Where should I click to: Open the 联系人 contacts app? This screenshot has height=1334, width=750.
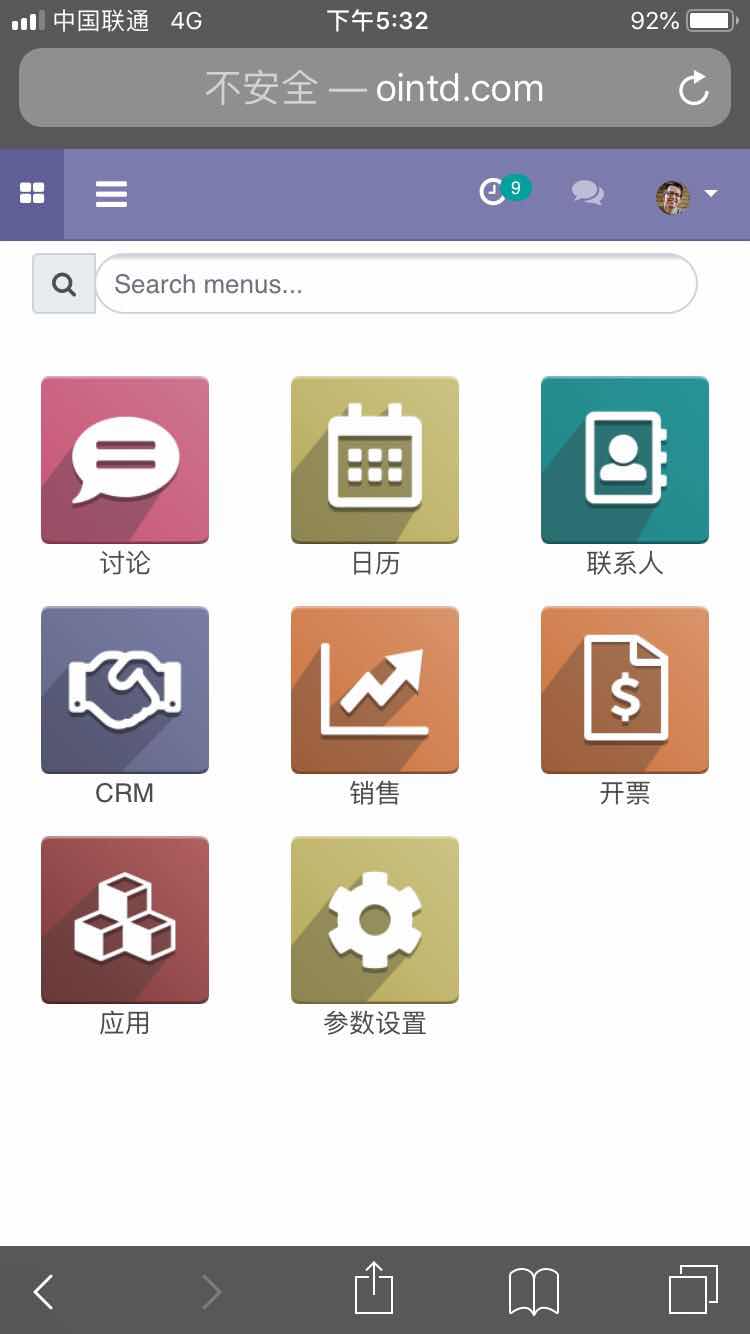(x=625, y=460)
